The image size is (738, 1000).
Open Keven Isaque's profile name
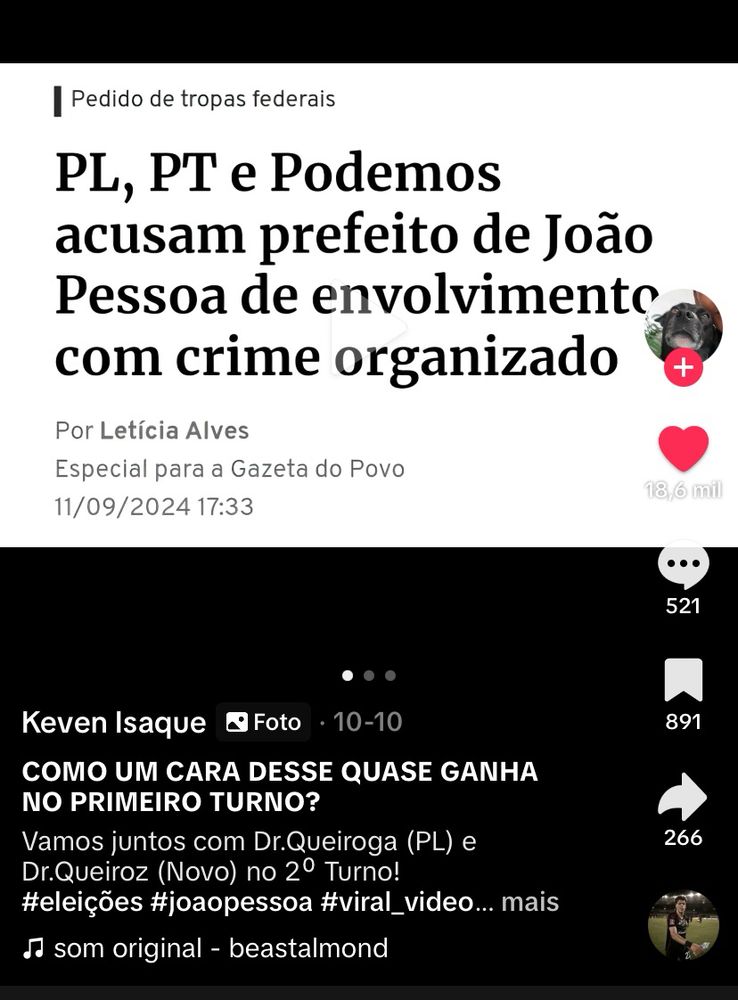point(114,723)
